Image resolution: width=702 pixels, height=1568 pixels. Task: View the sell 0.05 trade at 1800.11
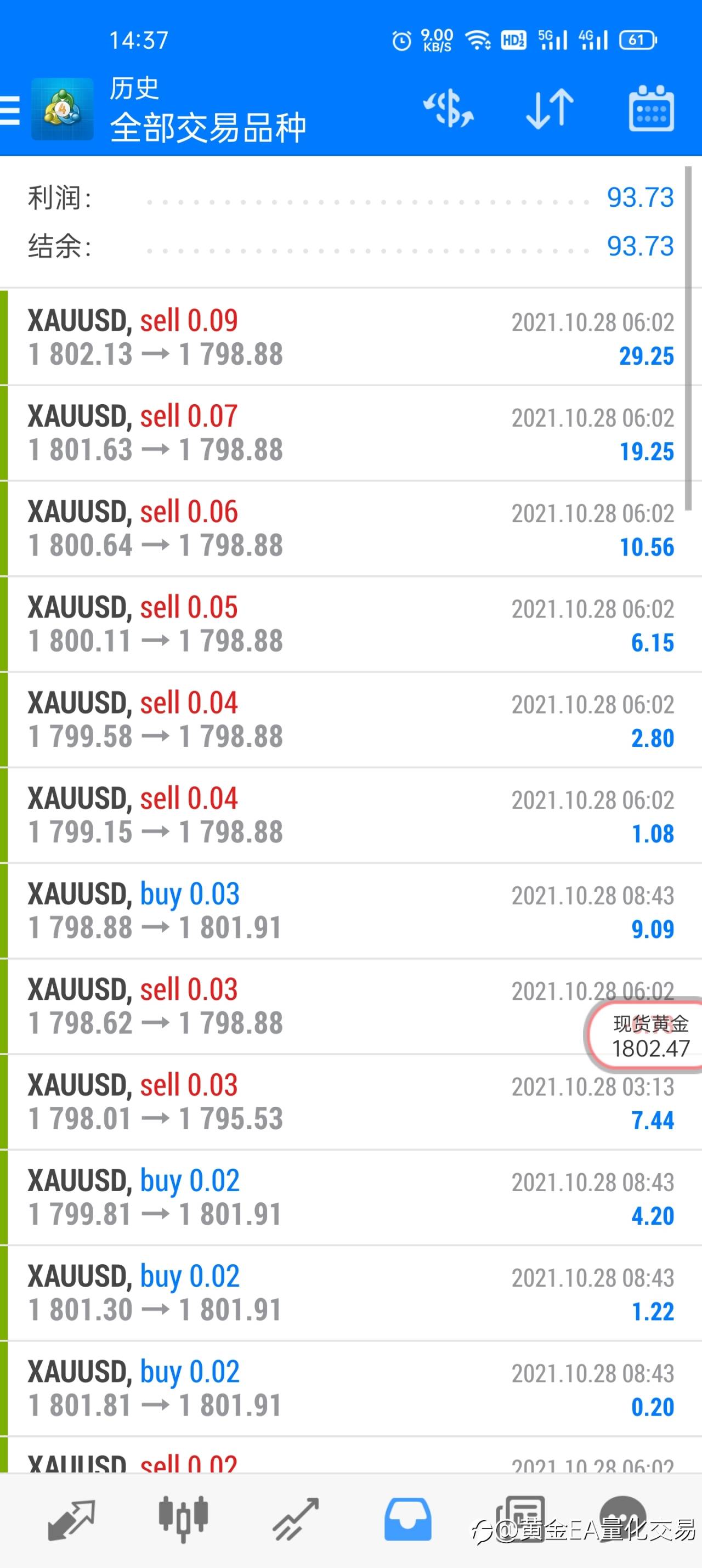pos(350,624)
